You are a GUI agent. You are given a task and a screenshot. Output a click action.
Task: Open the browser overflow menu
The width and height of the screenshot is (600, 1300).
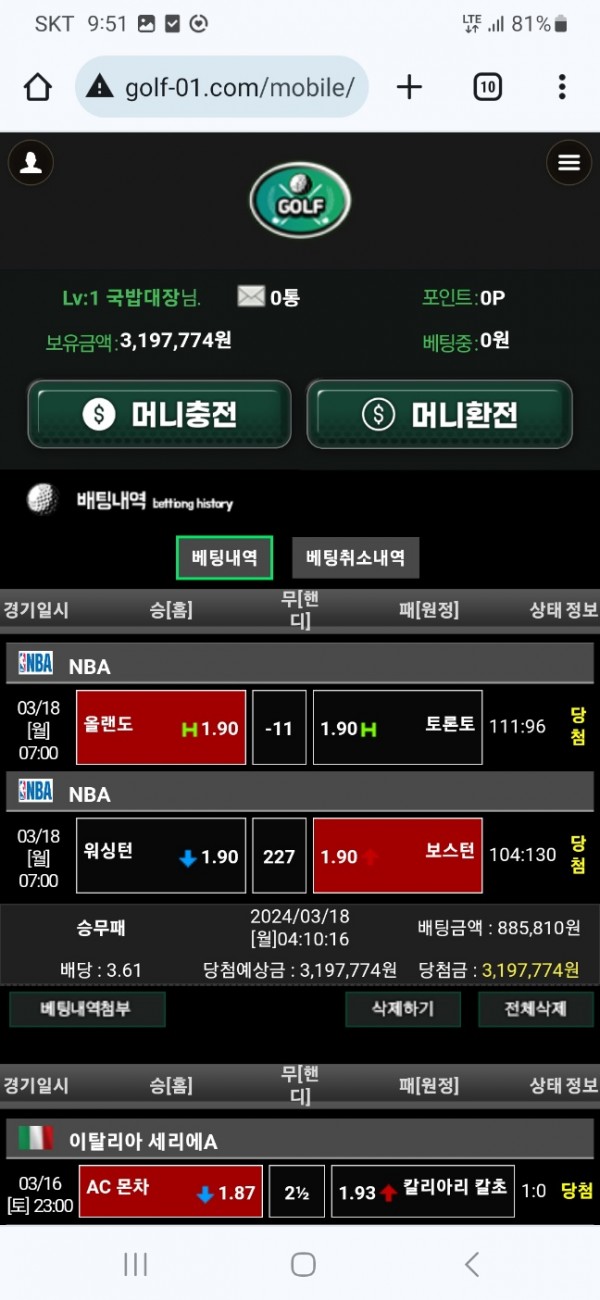click(562, 87)
